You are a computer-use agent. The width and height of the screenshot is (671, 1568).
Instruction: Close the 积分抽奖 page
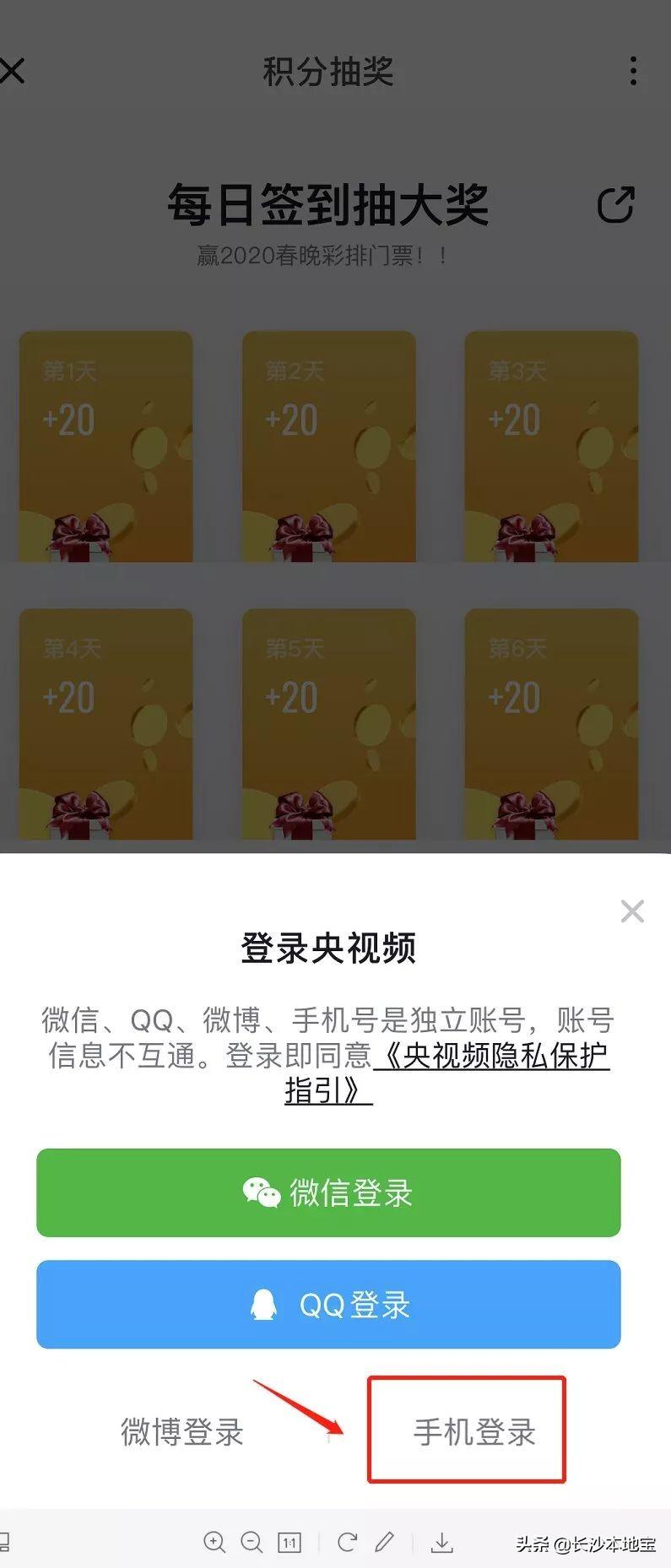(13, 71)
